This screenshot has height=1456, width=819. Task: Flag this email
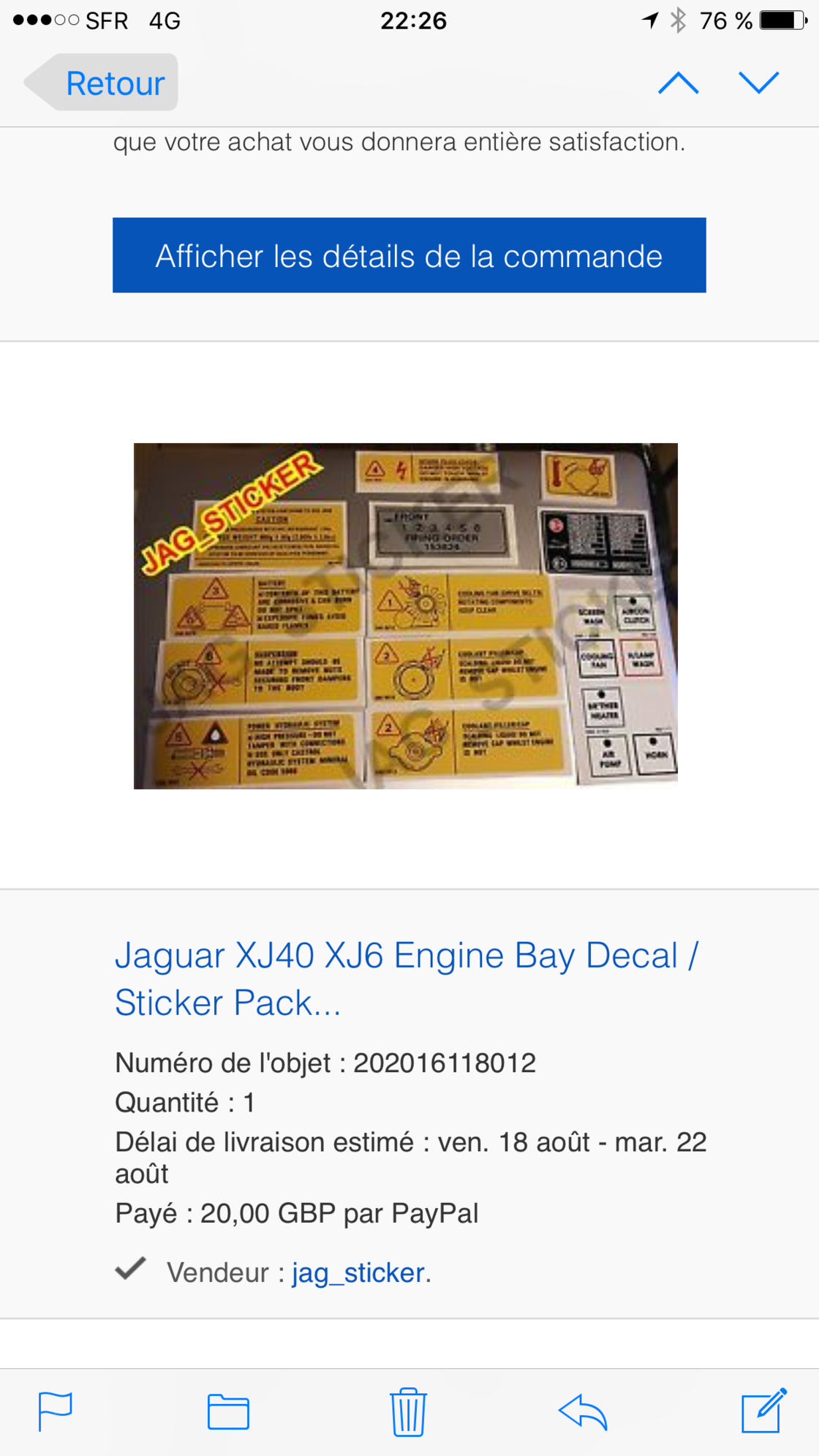[x=55, y=1411]
